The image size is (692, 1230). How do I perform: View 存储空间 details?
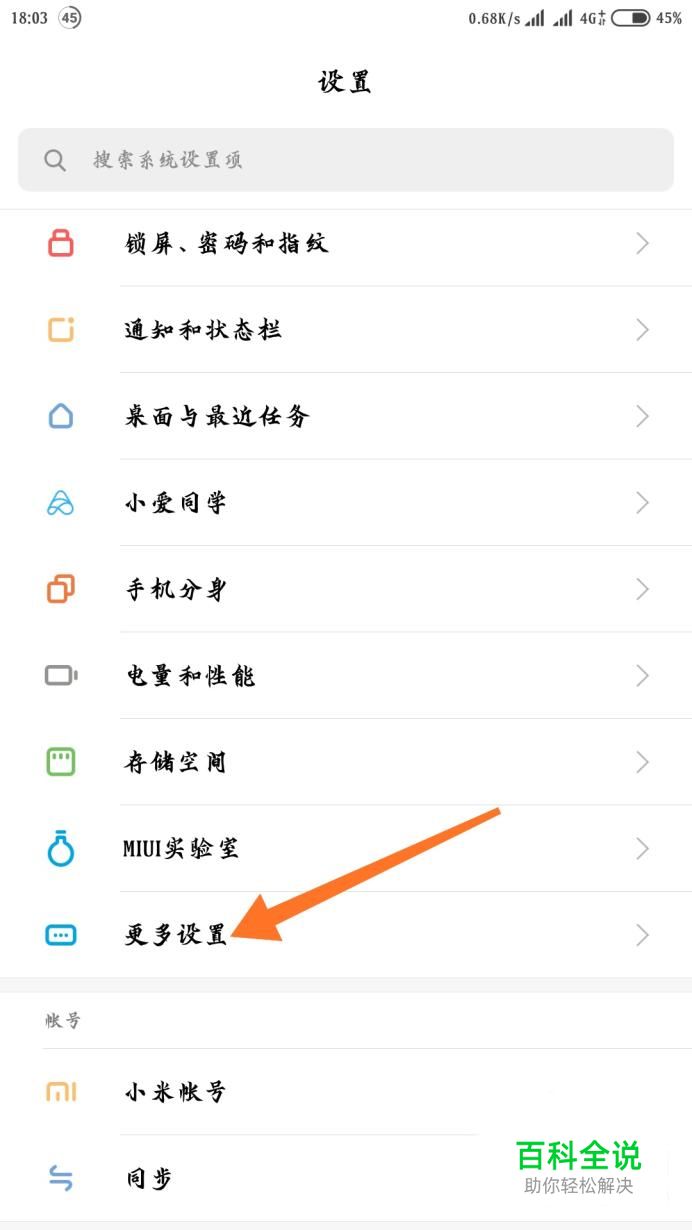coord(345,762)
